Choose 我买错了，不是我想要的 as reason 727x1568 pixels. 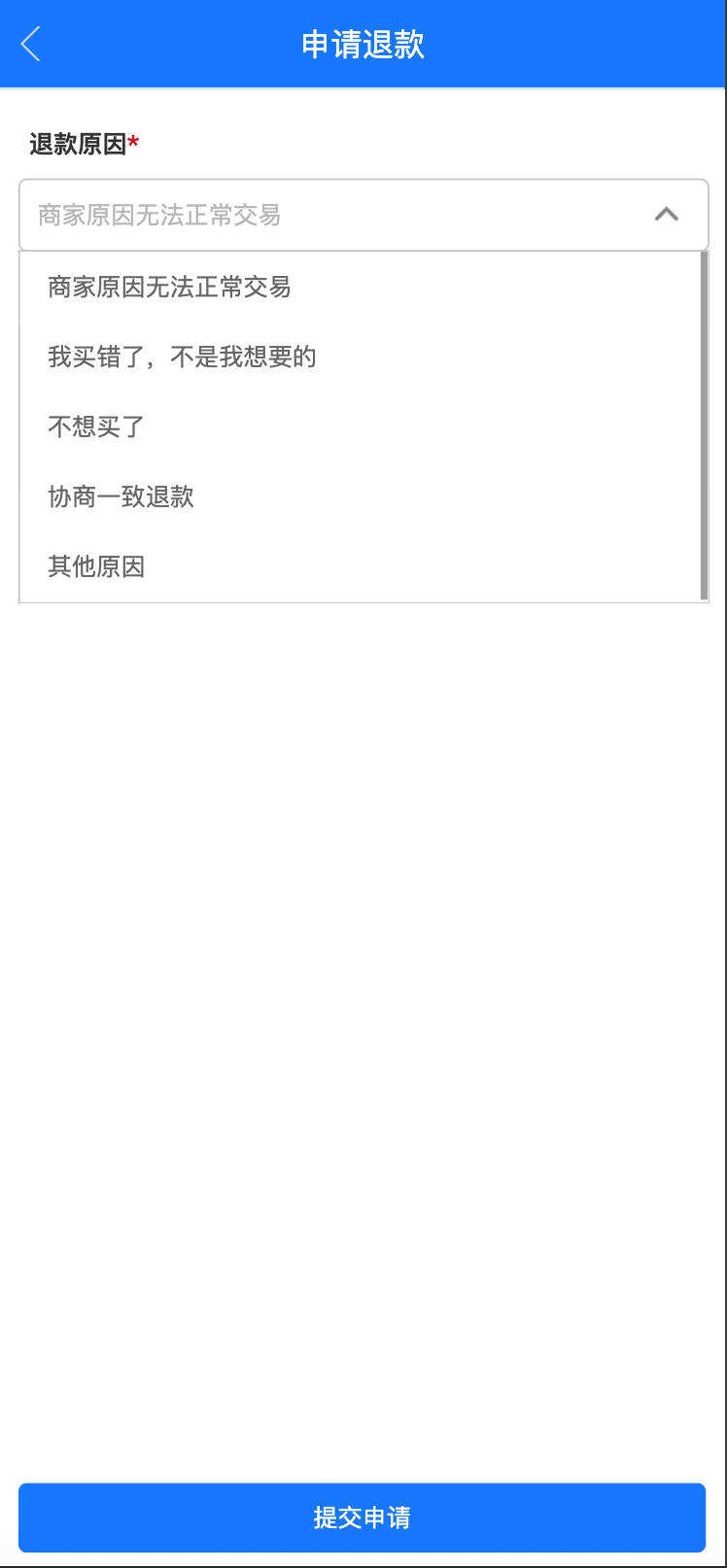pos(180,358)
